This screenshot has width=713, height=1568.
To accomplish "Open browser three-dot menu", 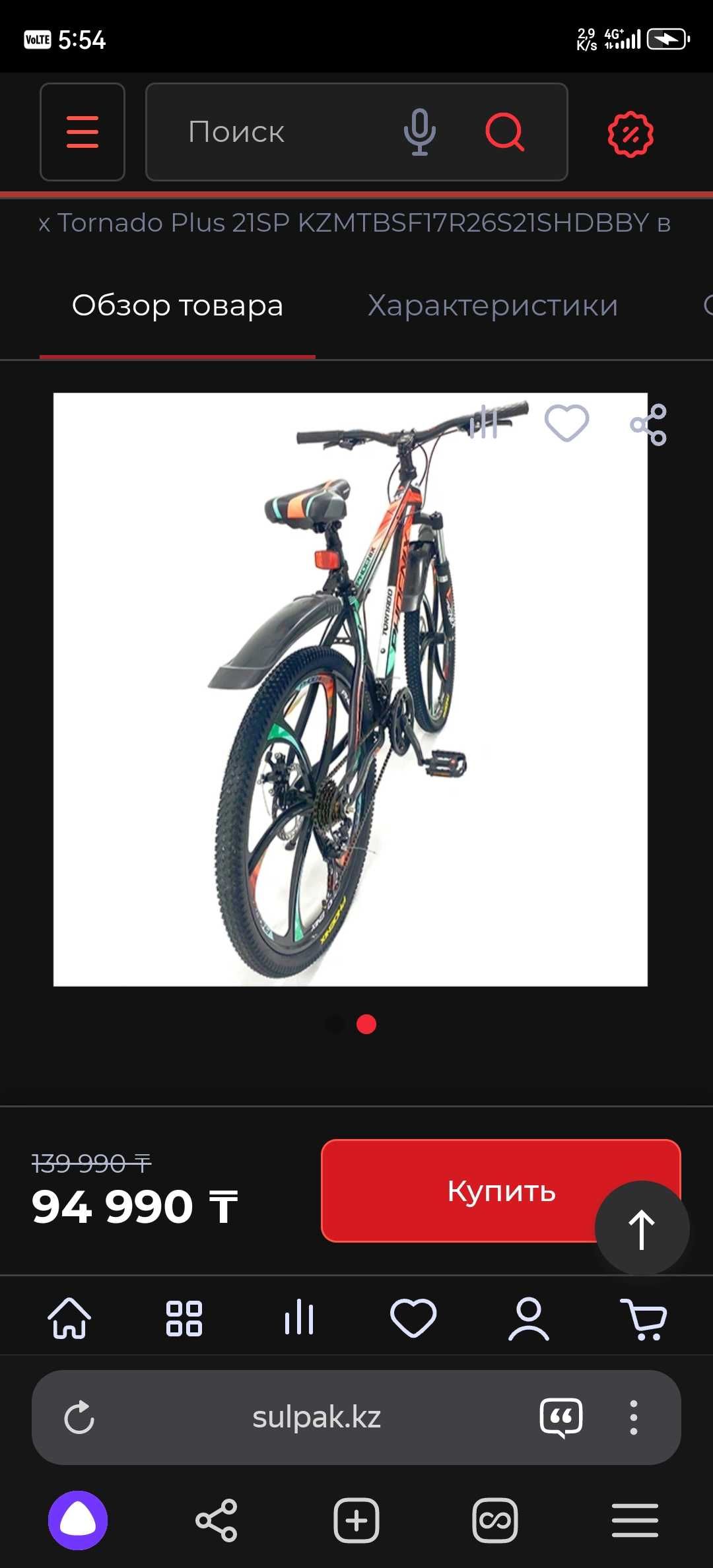I will click(x=633, y=1417).
